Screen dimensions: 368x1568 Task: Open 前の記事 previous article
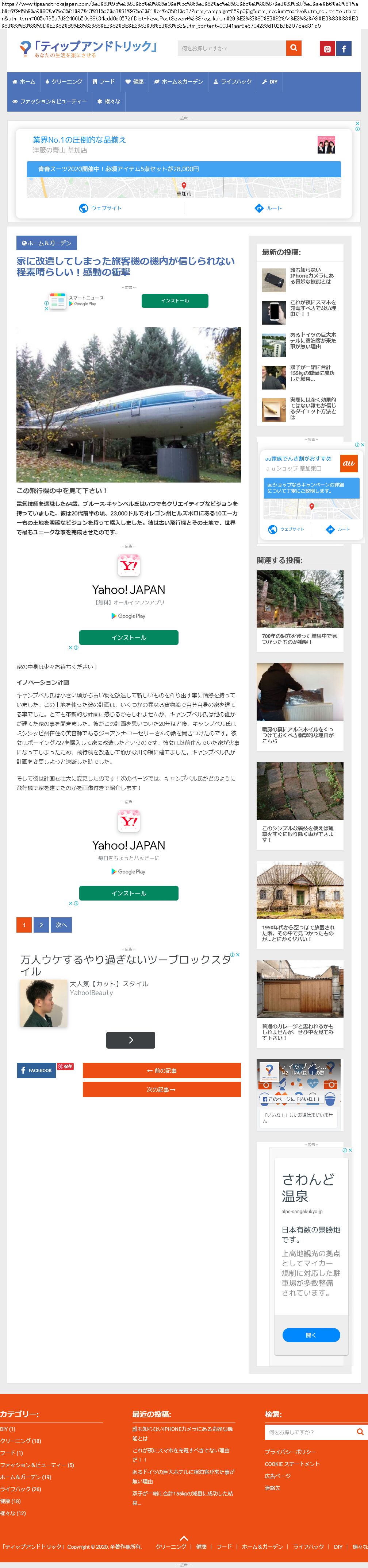click(161, 1070)
